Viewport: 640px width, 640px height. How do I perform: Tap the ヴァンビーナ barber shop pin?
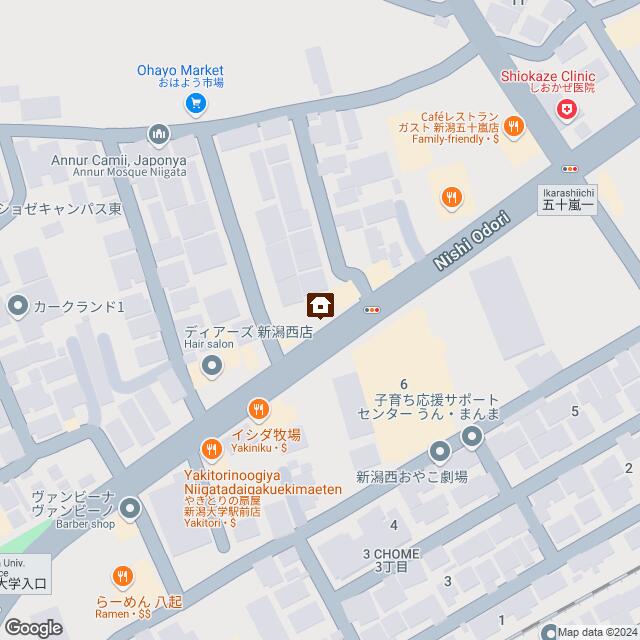click(130, 511)
